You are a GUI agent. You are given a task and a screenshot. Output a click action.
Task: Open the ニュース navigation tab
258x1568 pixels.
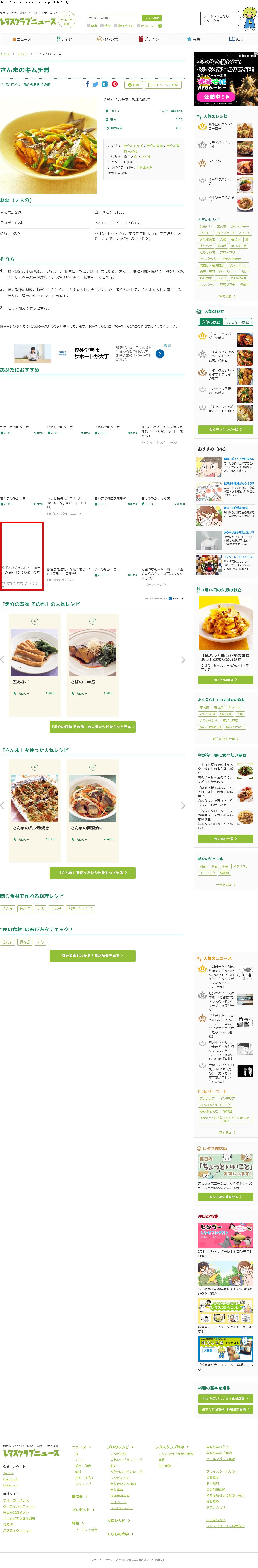coord(21,39)
